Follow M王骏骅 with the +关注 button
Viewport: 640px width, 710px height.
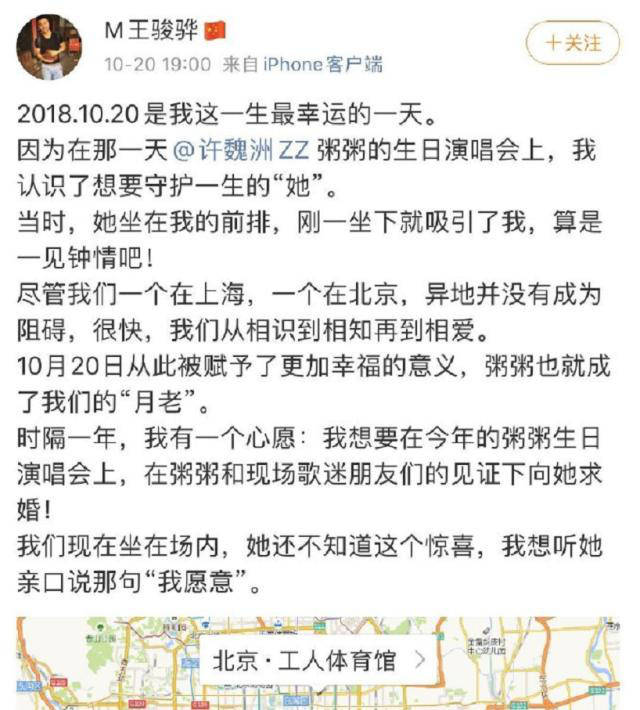click(573, 43)
